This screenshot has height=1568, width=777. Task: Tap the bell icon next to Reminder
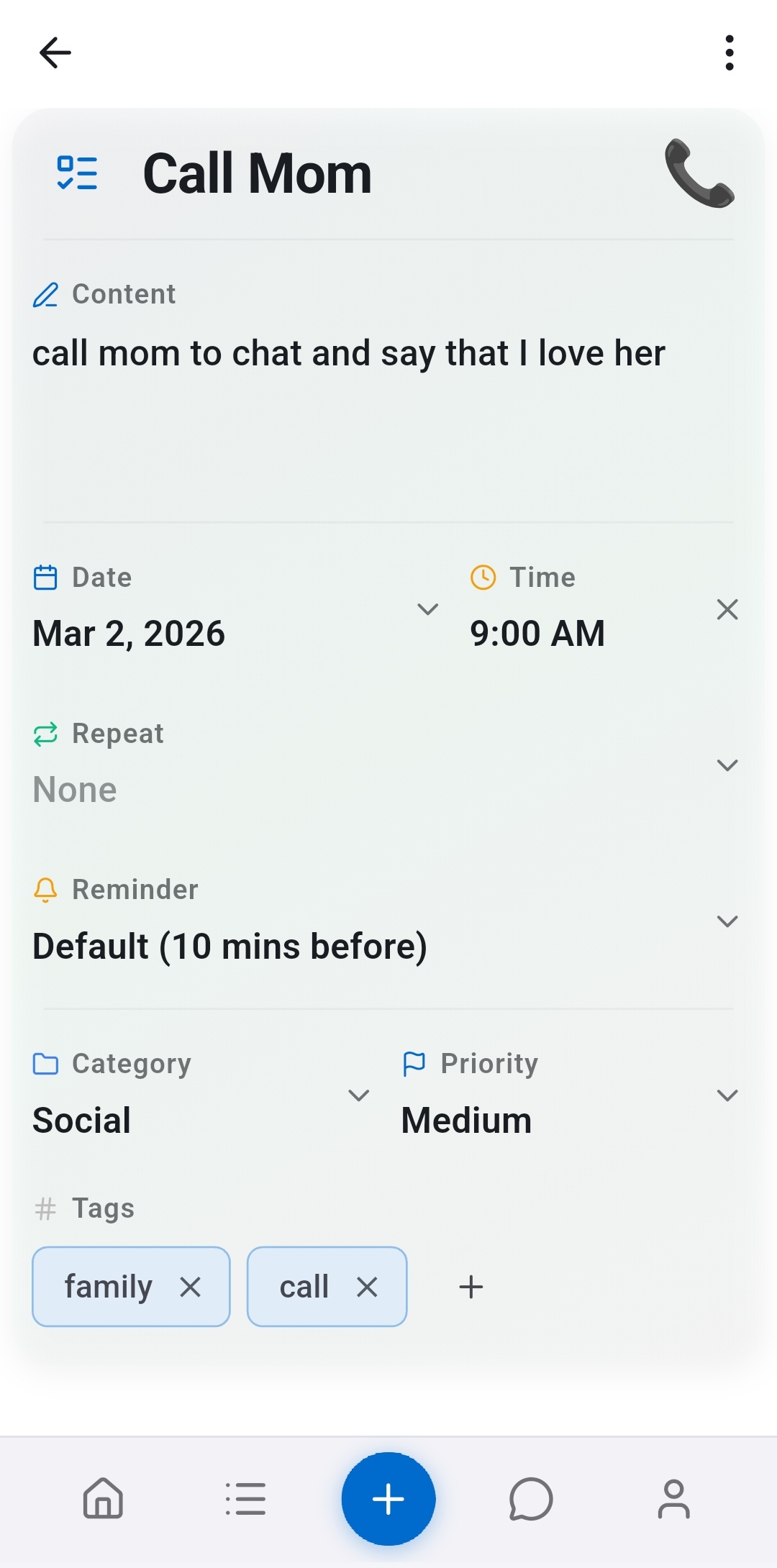(45, 891)
